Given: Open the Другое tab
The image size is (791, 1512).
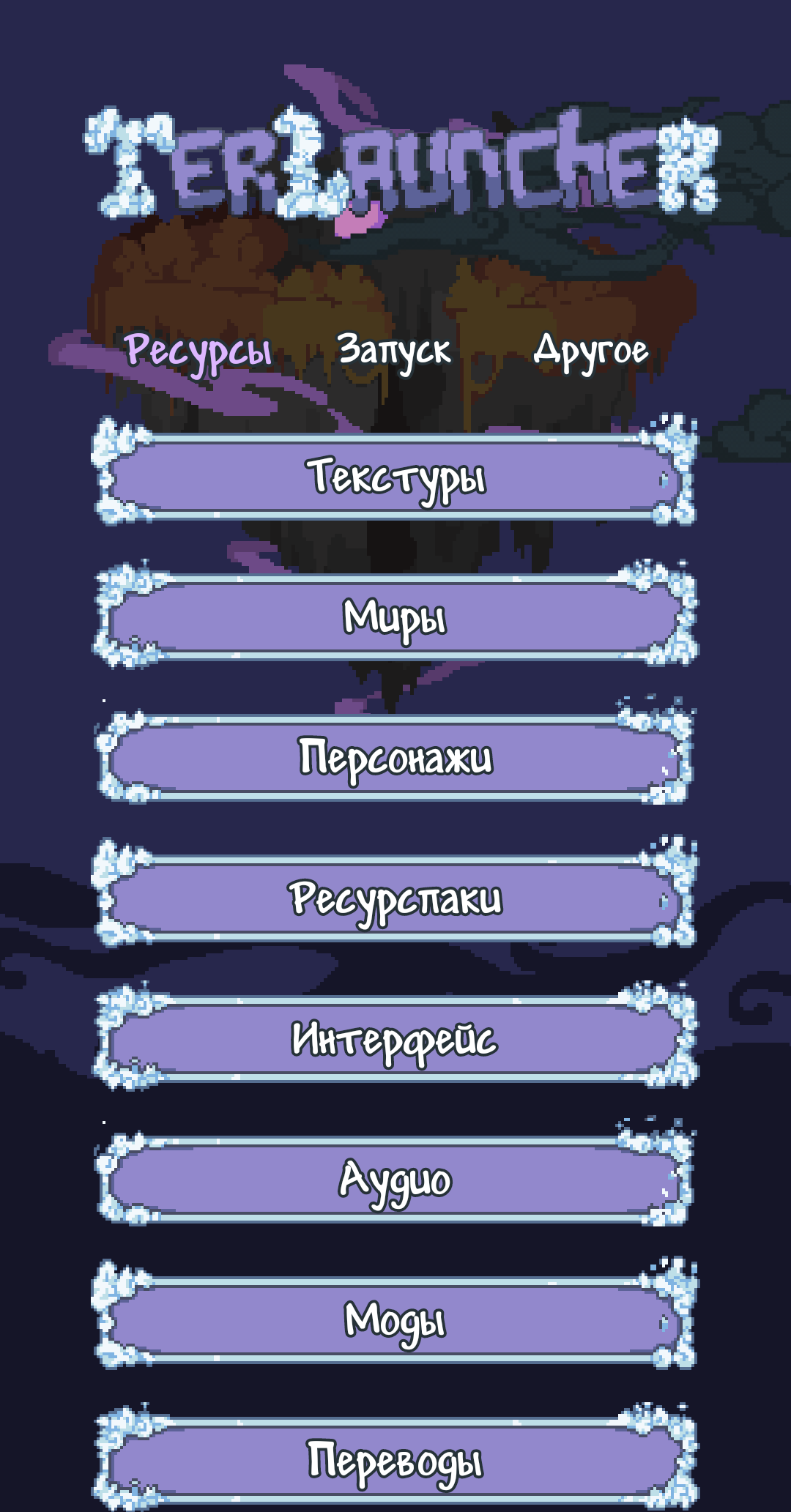Looking at the screenshot, I should tap(590, 351).
